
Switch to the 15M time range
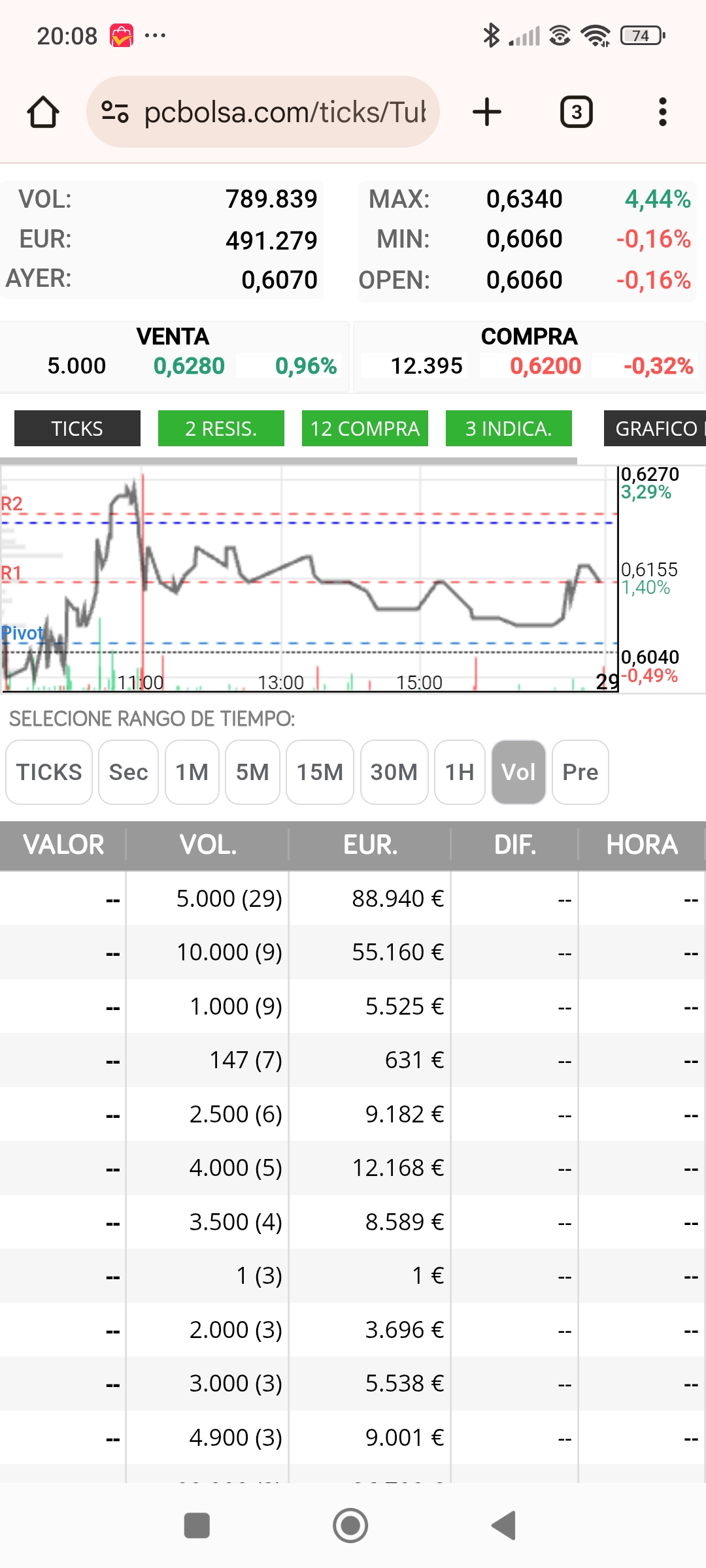(x=320, y=772)
